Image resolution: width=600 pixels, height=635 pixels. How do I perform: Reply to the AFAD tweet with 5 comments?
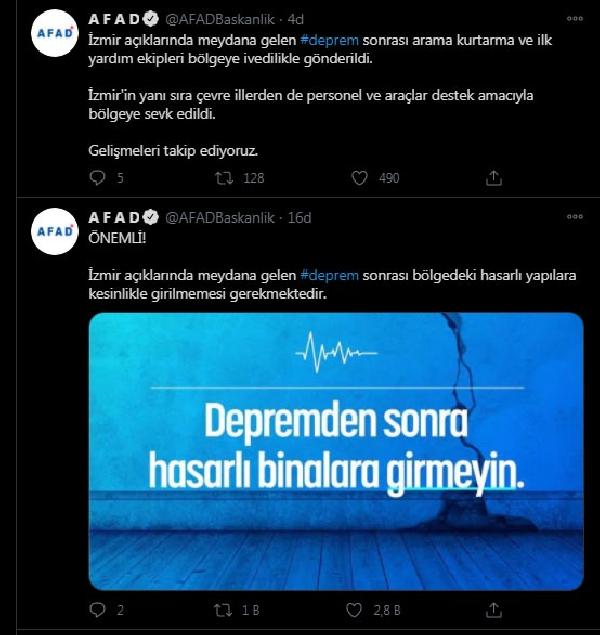(97, 178)
